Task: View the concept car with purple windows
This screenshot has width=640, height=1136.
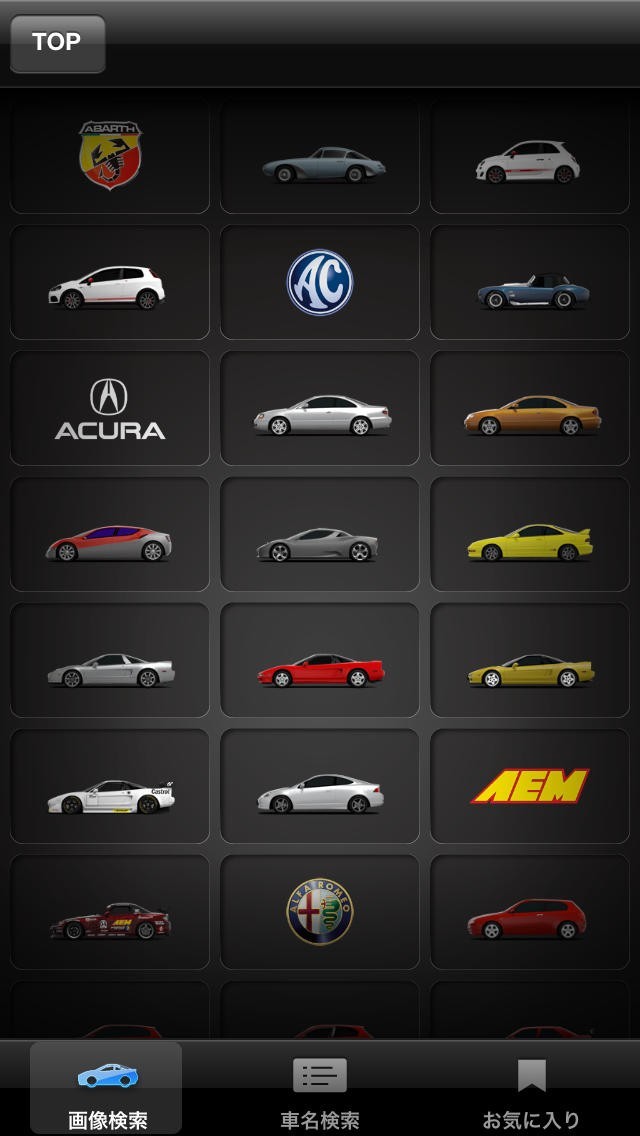Action: [x=110, y=534]
